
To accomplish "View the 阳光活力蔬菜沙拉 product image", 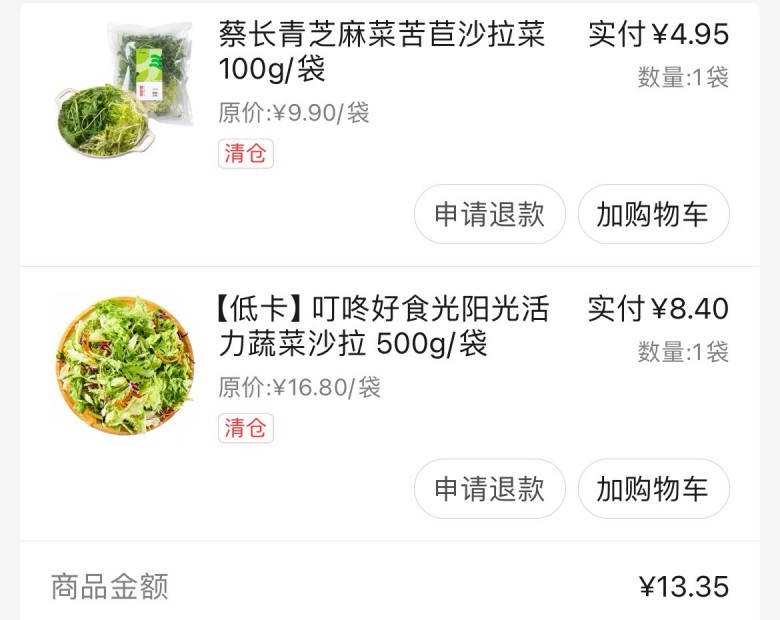I will (x=124, y=365).
